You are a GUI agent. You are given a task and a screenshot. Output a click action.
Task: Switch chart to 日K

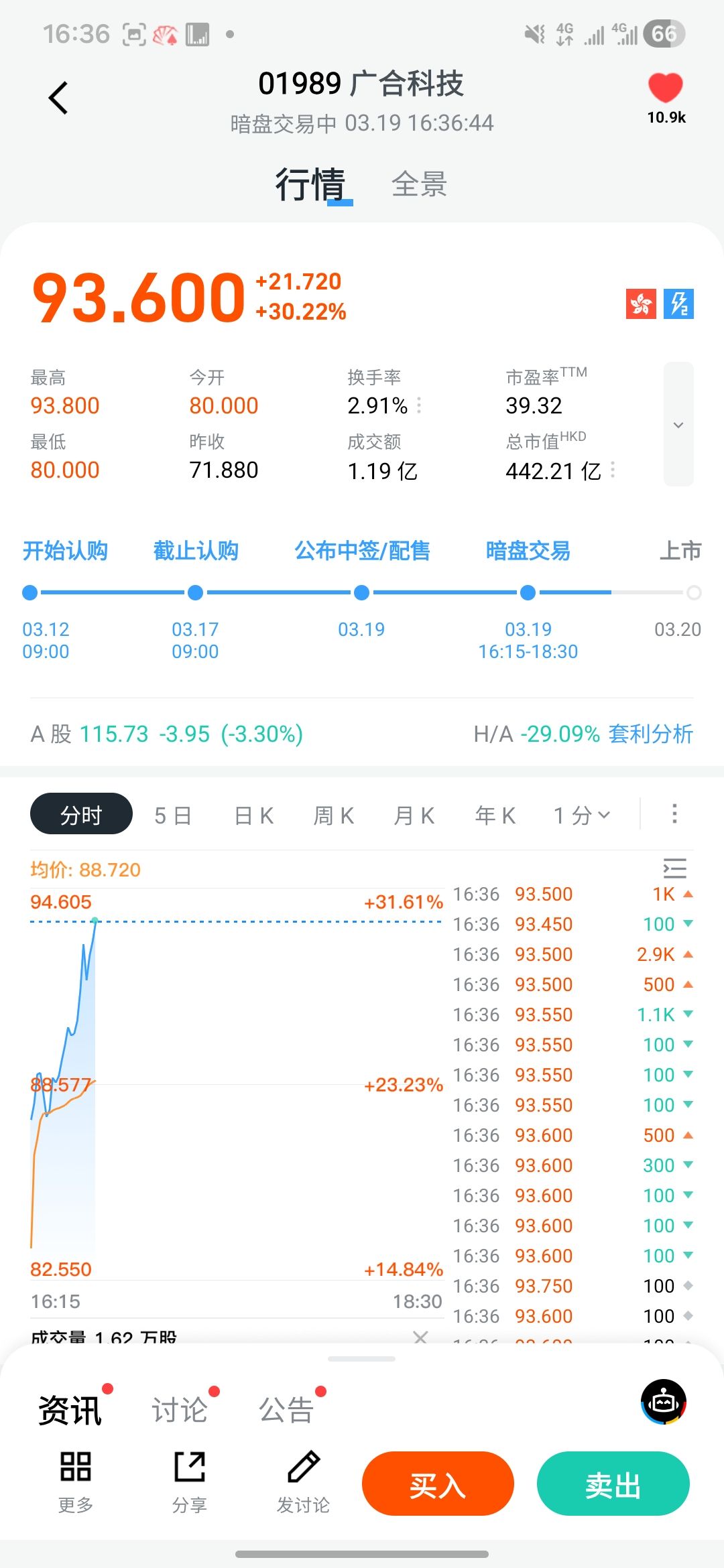(254, 815)
